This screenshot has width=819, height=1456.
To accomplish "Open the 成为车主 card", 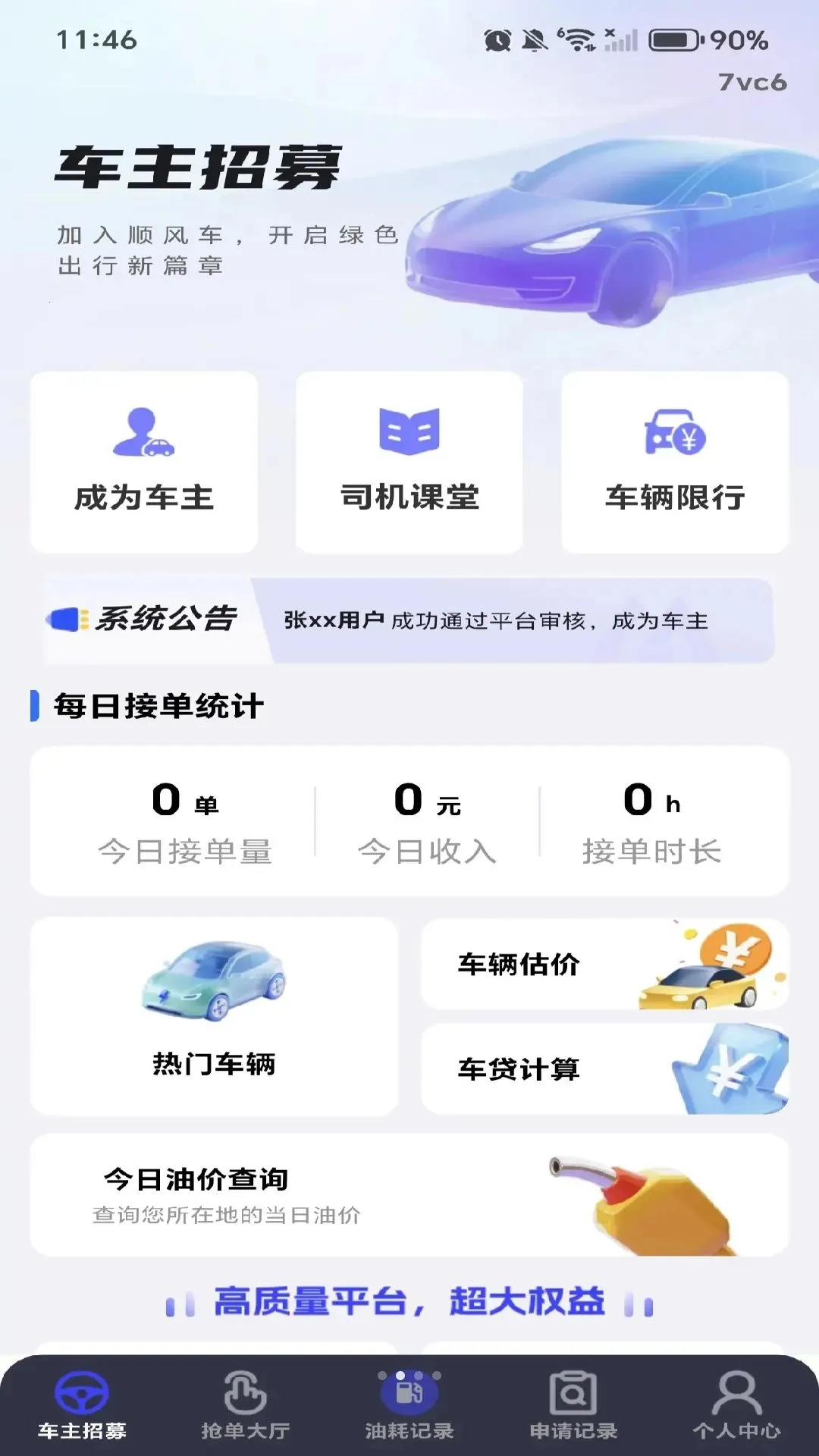I will tap(144, 462).
